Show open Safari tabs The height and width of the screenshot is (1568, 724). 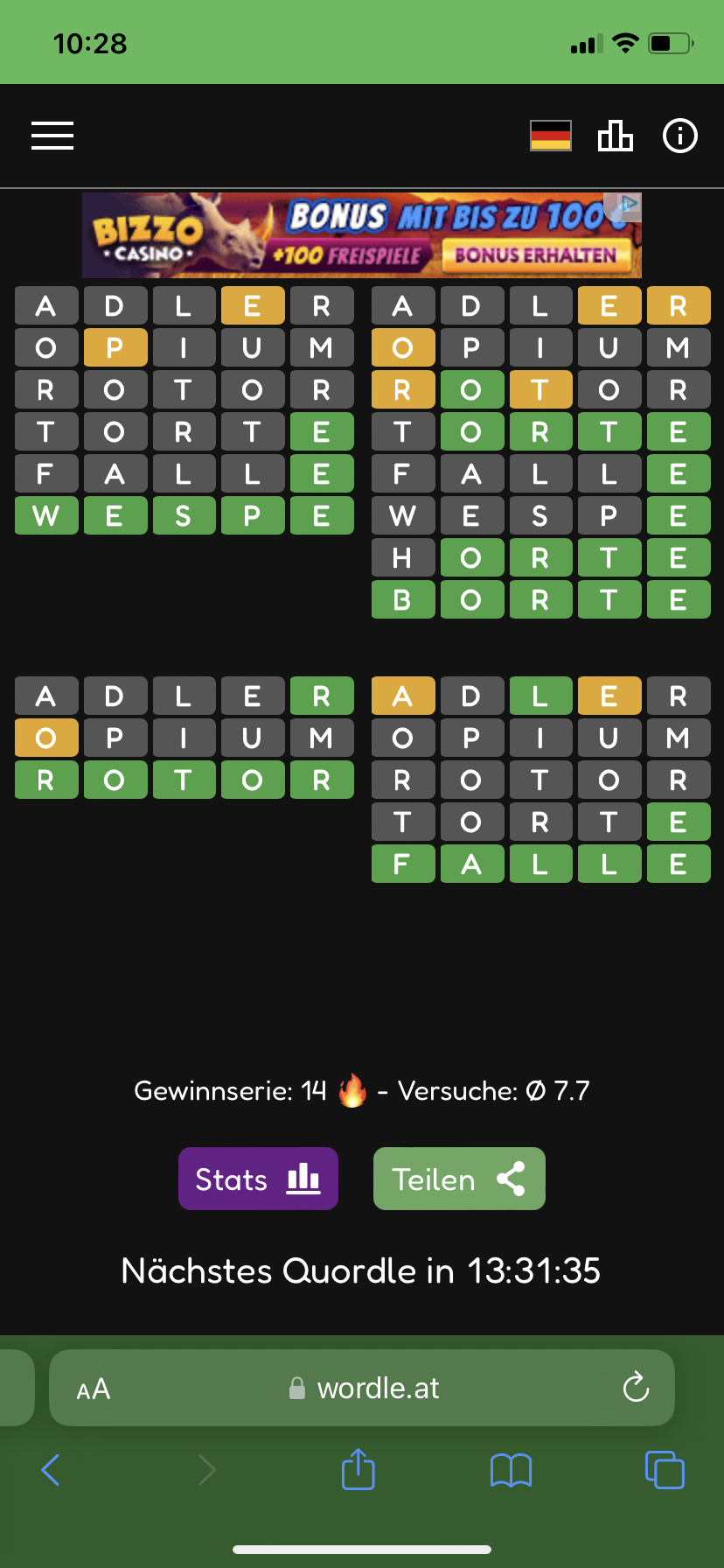pyautogui.click(x=665, y=1469)
